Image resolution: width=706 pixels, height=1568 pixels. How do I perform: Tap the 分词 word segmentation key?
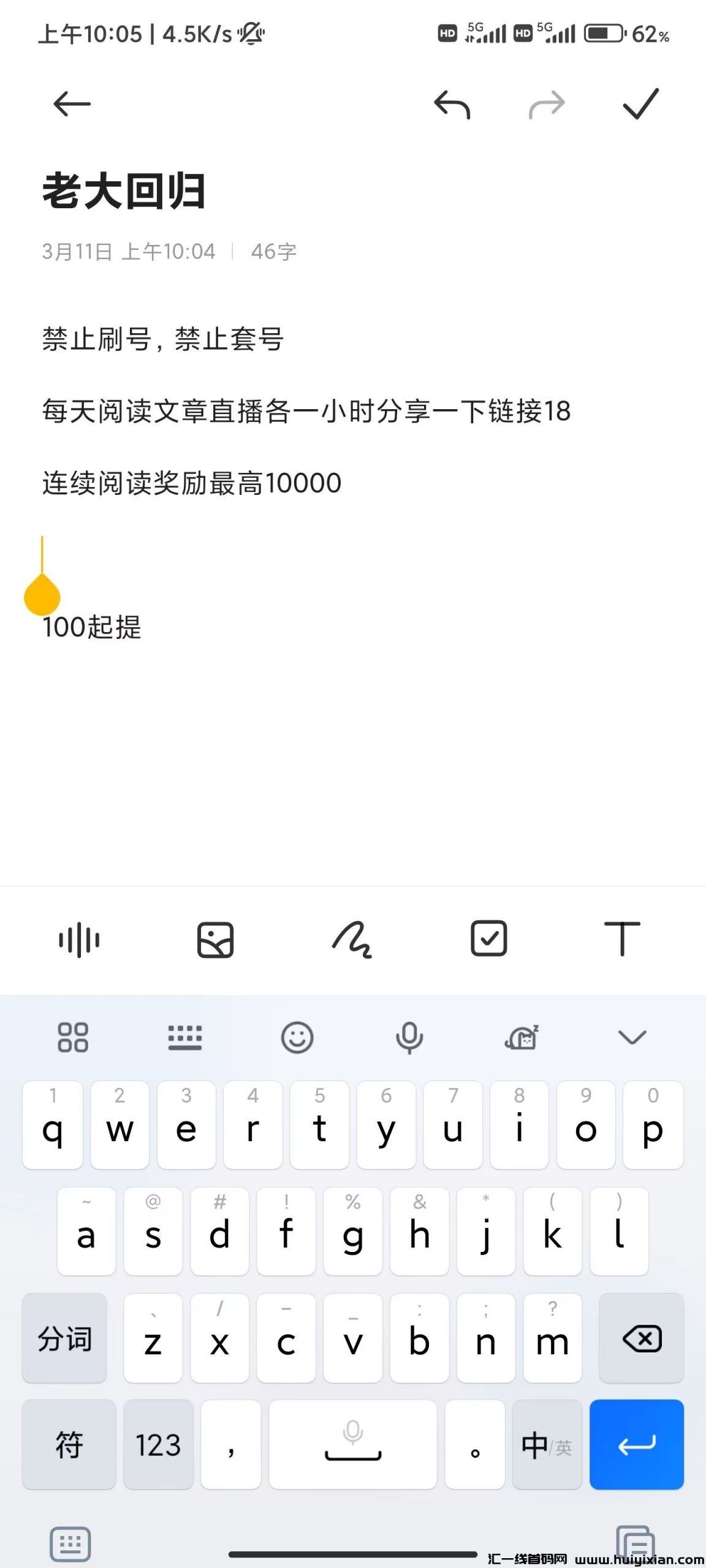coord(64,1340)
